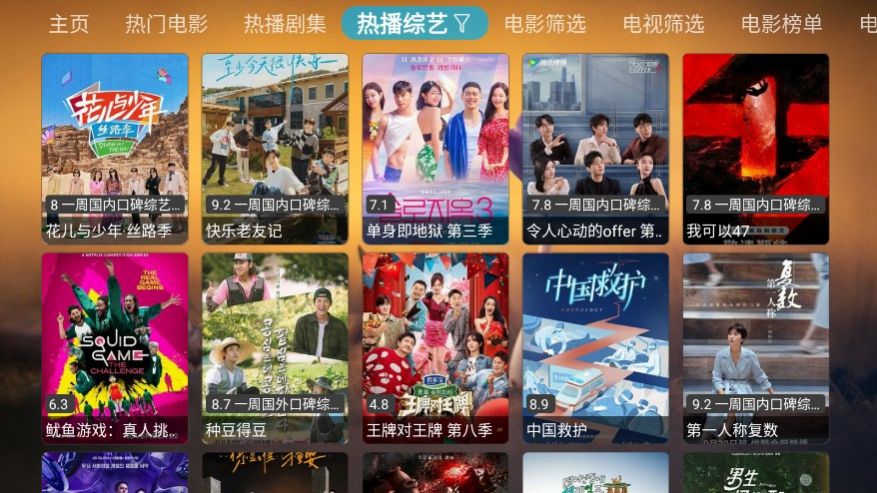Open the 我可以47 show card
Screen dimensions: 877x493
(x=755, y=148)
